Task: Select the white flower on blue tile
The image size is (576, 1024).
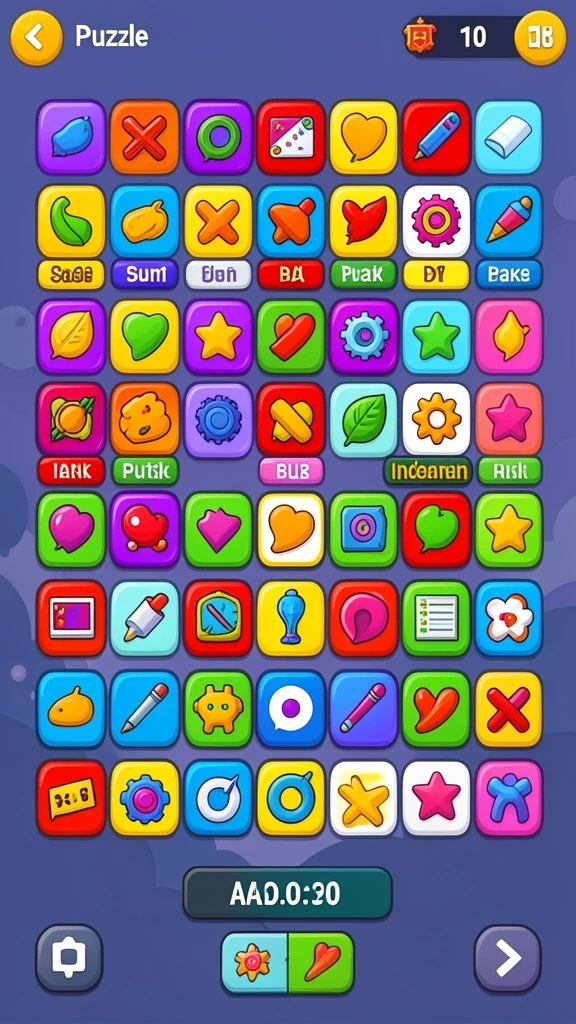Action: click(509, 618)
